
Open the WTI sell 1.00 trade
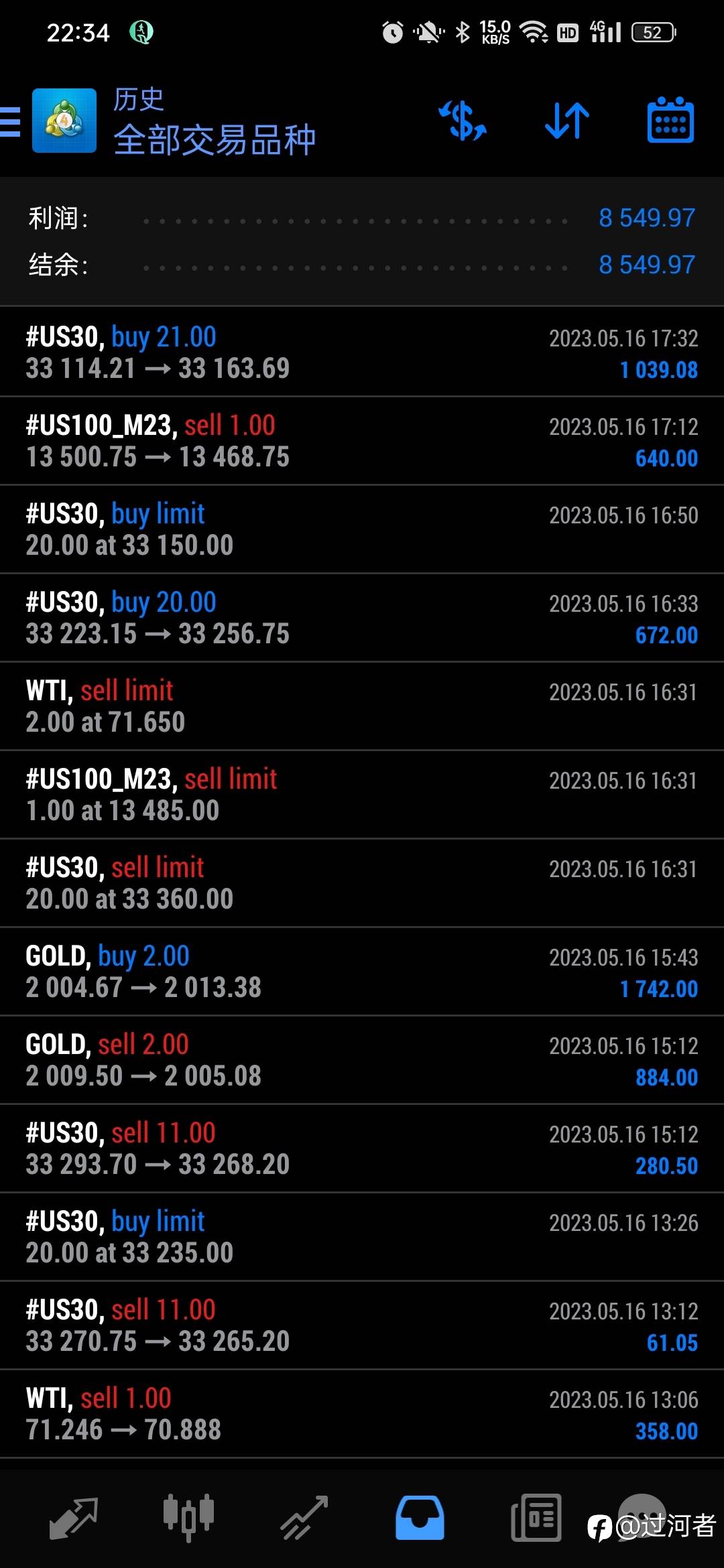pyautogui.click(x=362, y=1414)
